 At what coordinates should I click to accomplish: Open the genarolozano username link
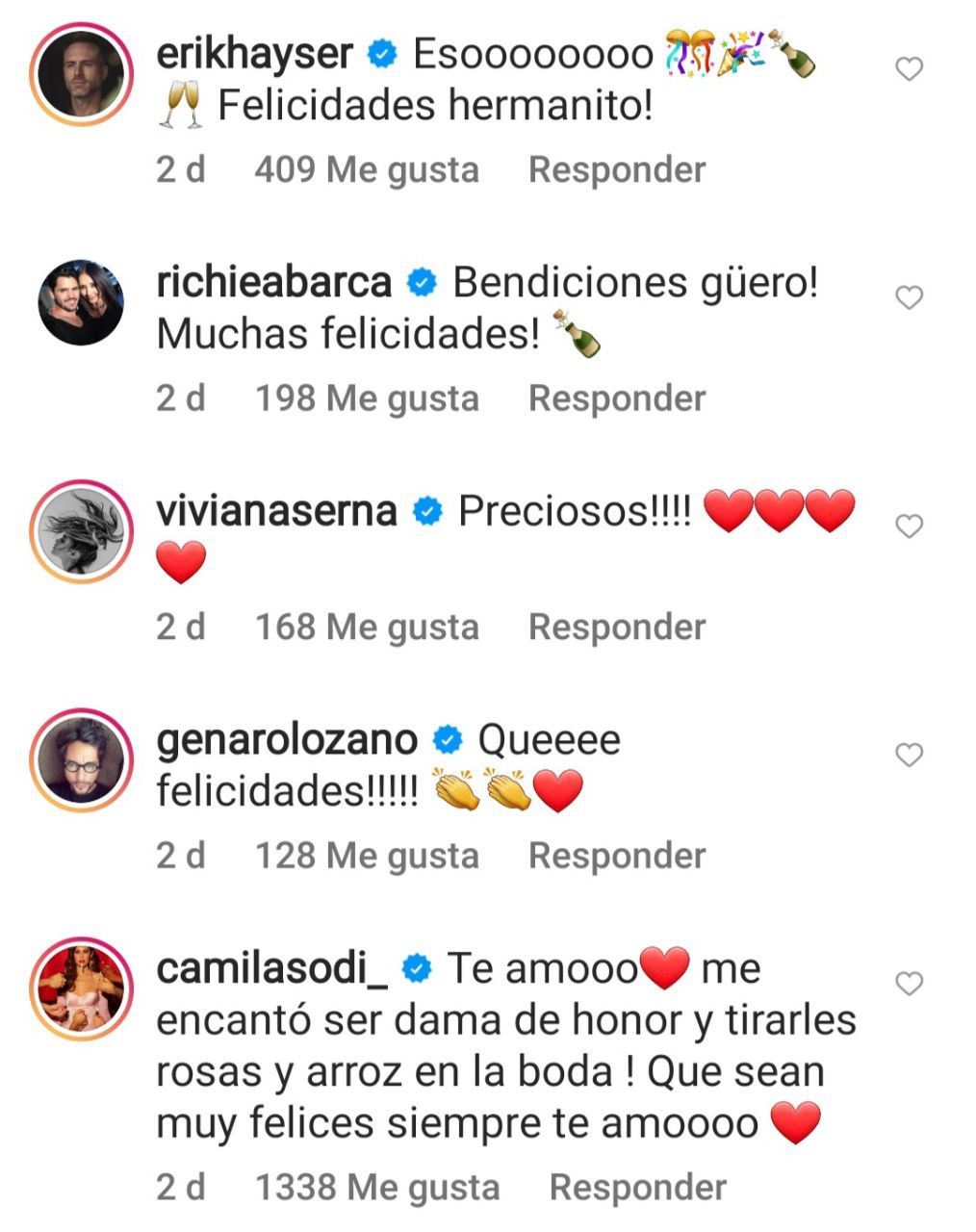287,740
